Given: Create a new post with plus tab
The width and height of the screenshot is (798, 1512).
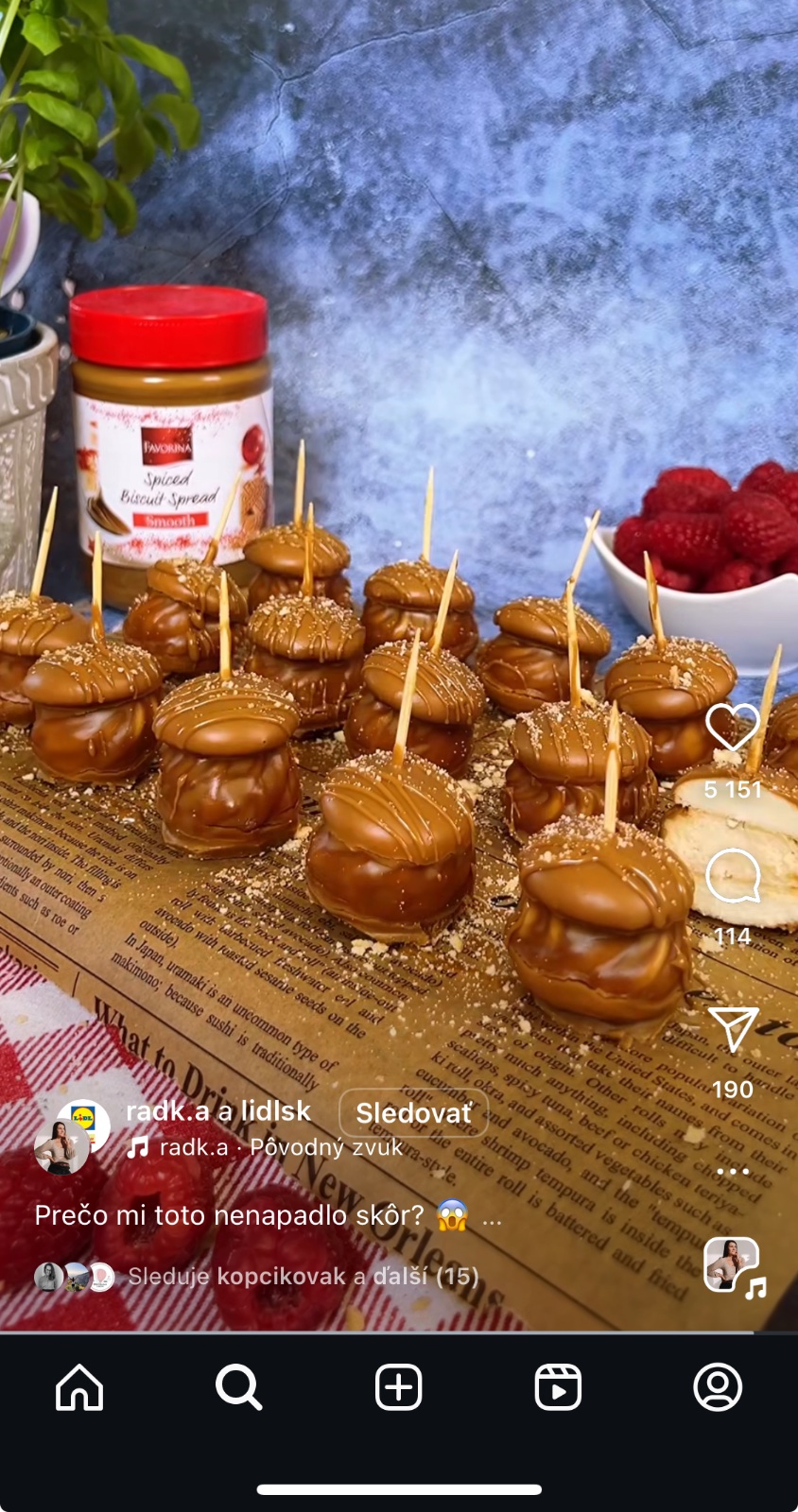Looking at the screenshot, I should [x=398, y=1387].
